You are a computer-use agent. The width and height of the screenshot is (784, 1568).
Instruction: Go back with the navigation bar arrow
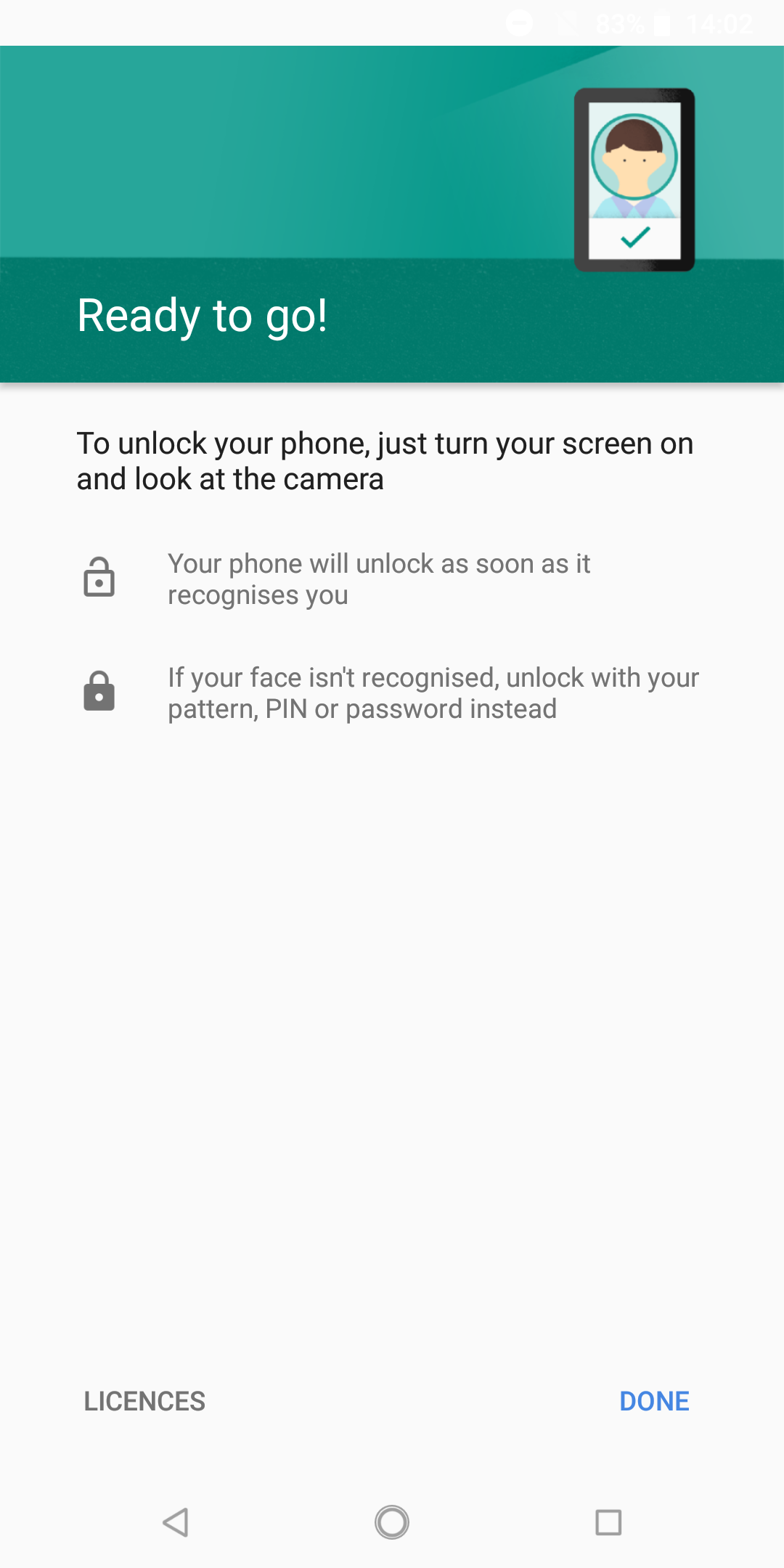[x=176, y=1522]
